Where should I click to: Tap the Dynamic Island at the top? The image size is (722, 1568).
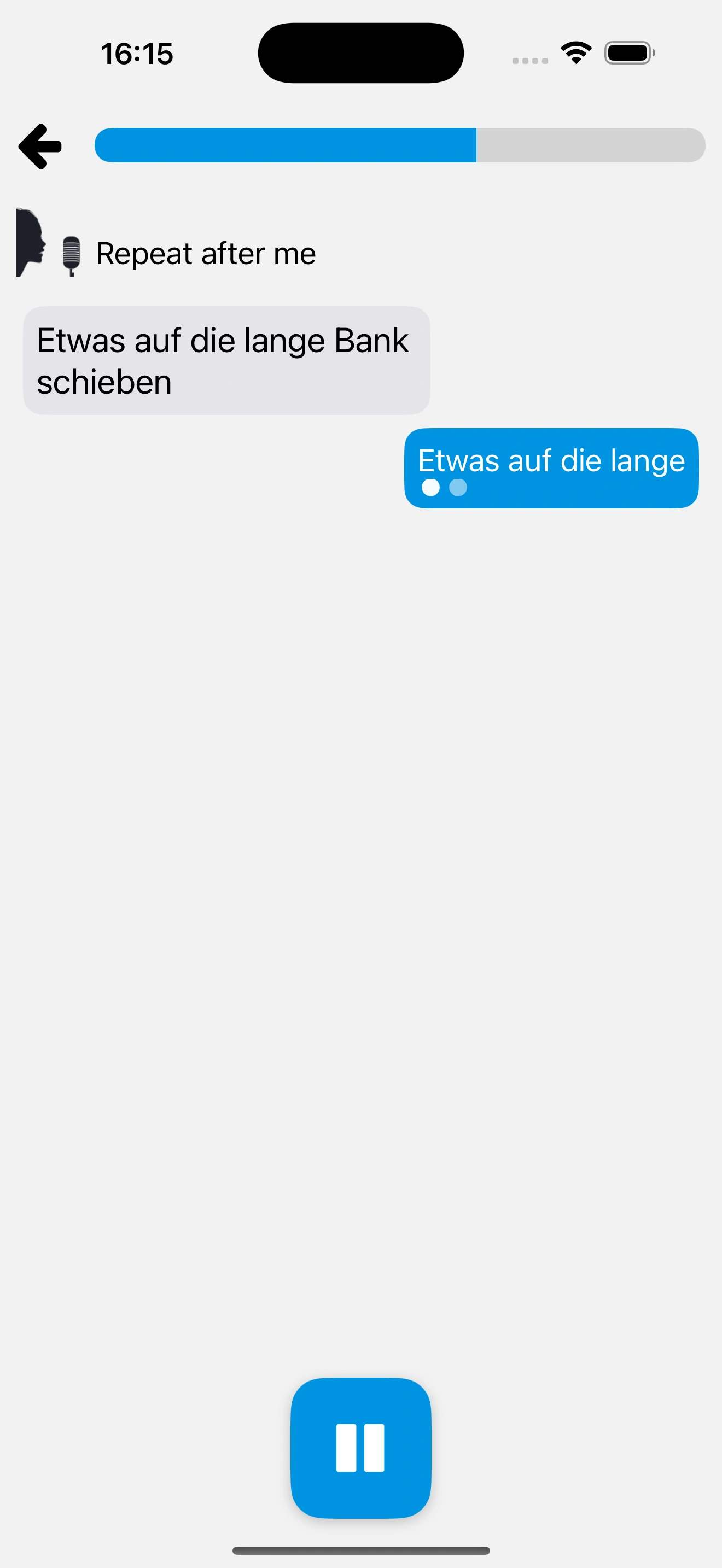point(360,52)
